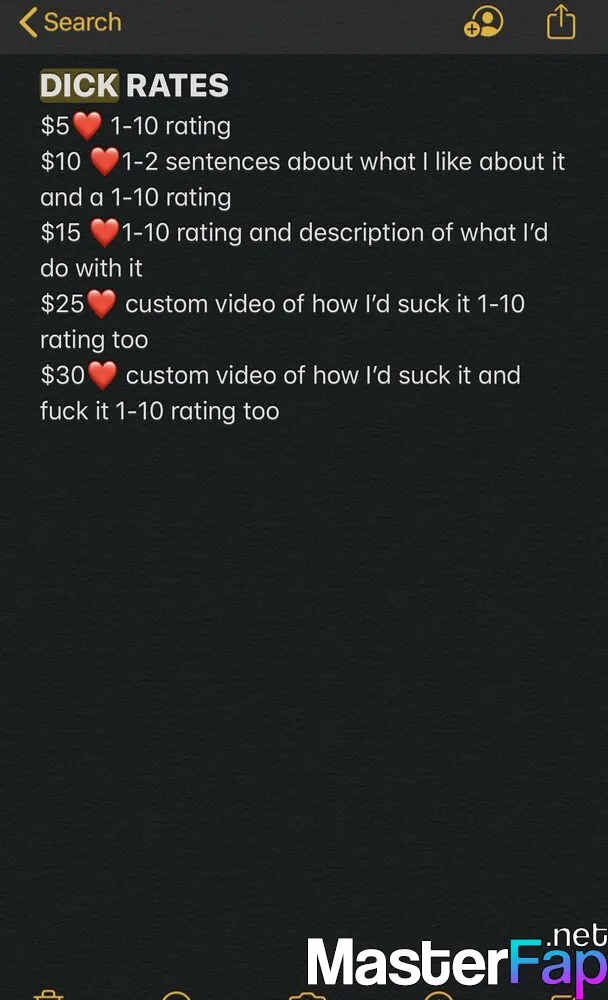Image resolution: width=608 pixels, height=1000 pixels.
Task: Go back to Search
Action: coord(70,22)
